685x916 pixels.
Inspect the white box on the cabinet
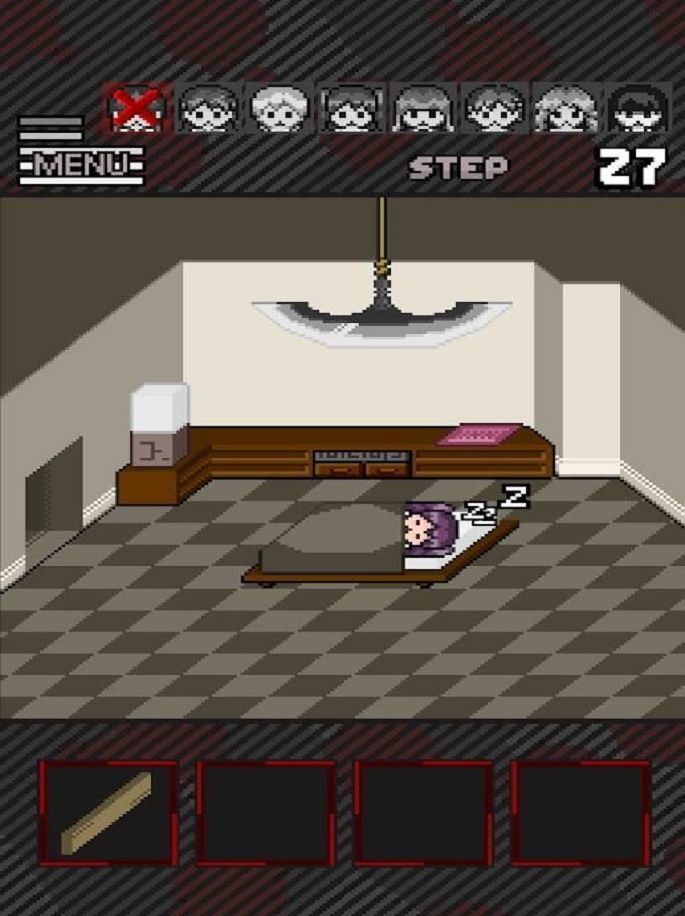160,408
